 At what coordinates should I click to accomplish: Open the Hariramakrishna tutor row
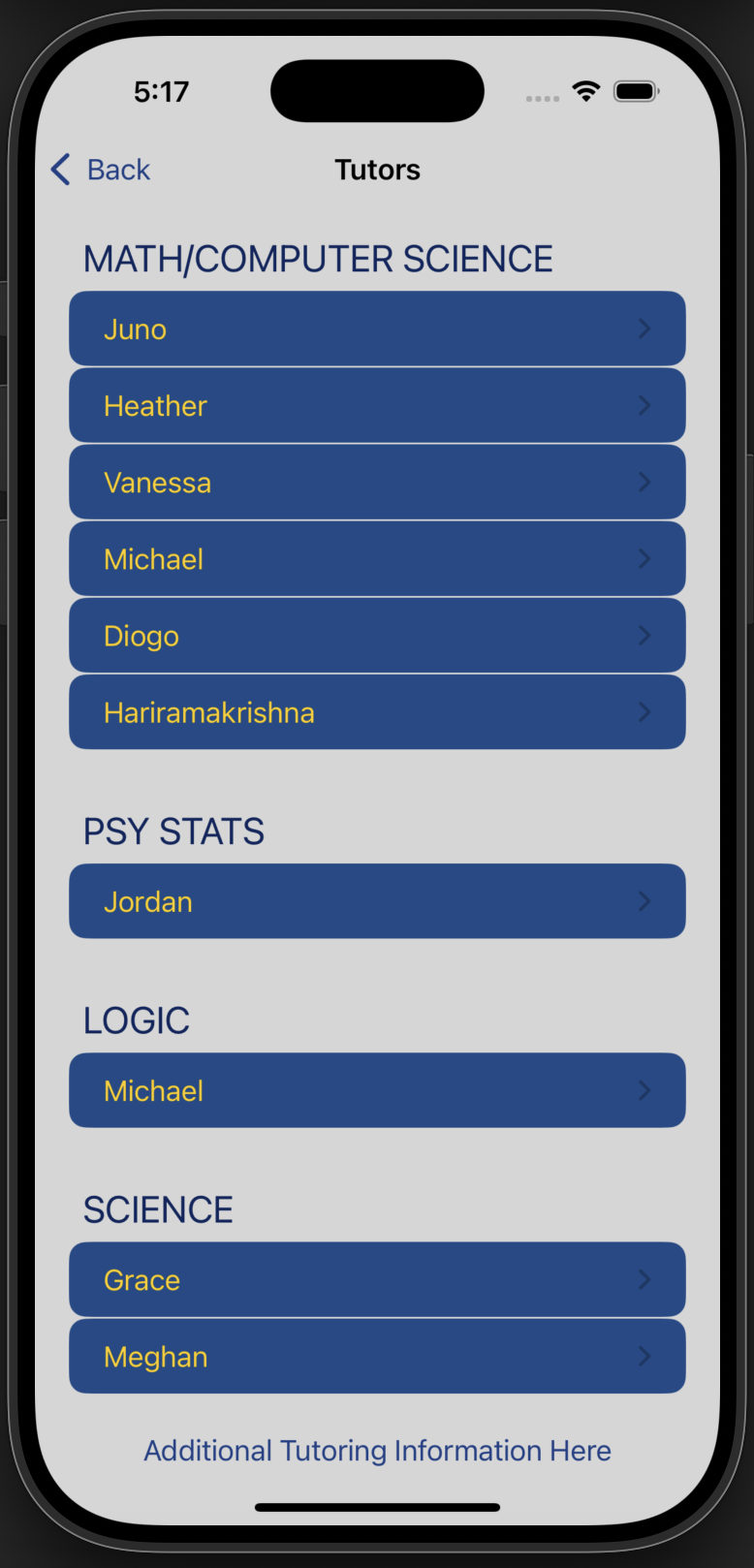pyautogui.click(x=377, y=712)
